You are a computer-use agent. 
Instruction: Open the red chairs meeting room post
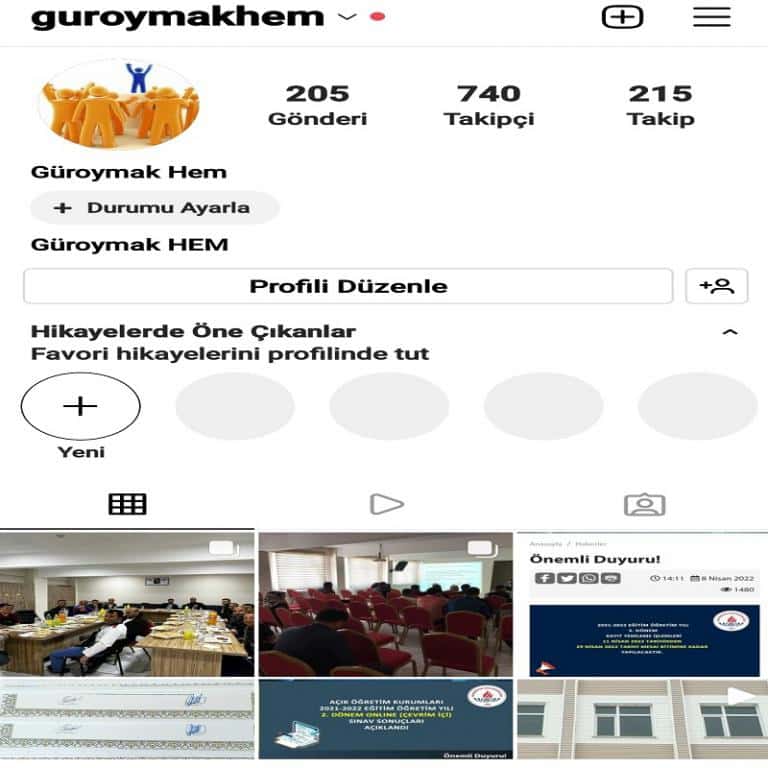tap(384, 604)
